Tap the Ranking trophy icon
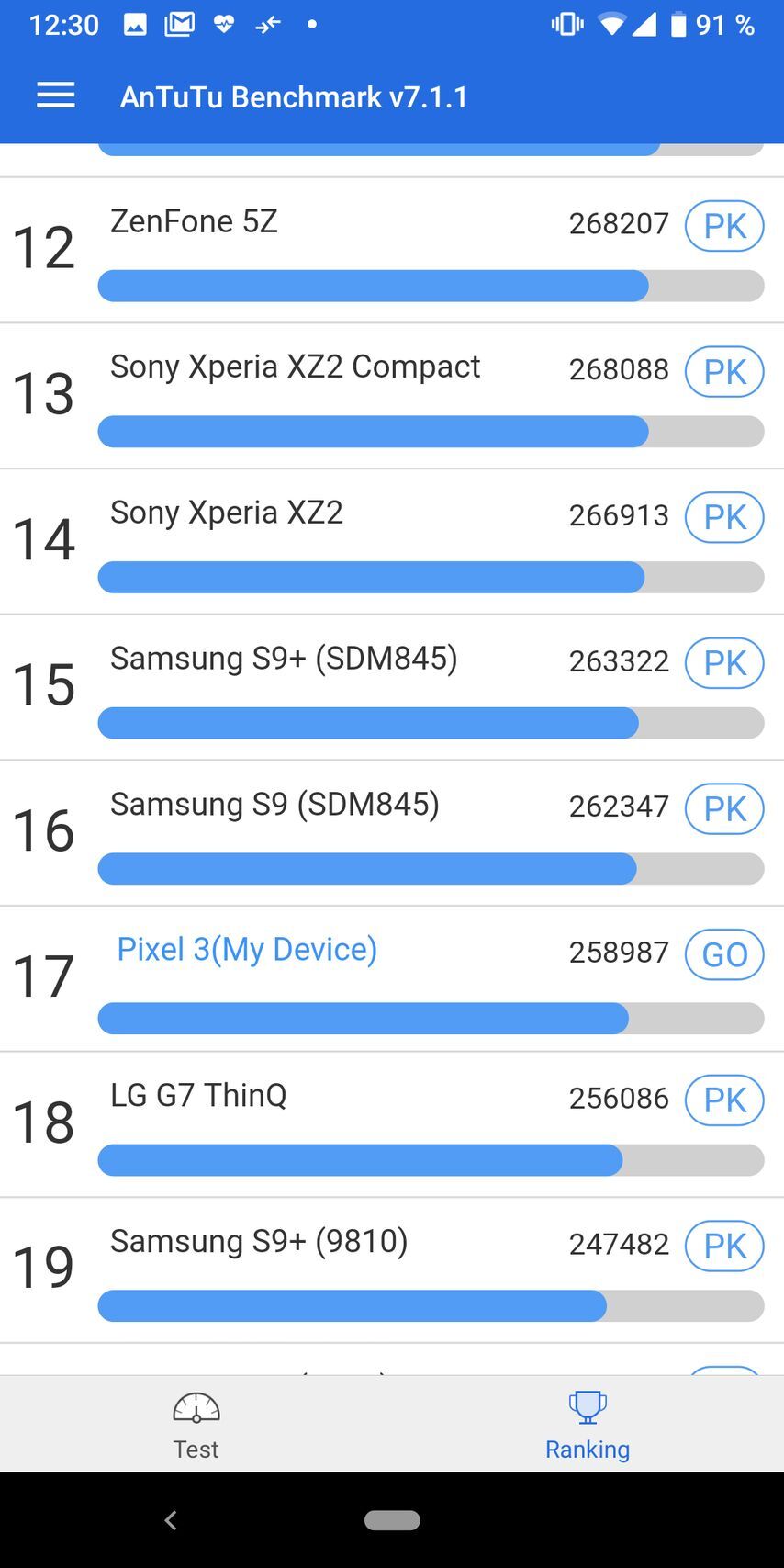 point(587,1406)
